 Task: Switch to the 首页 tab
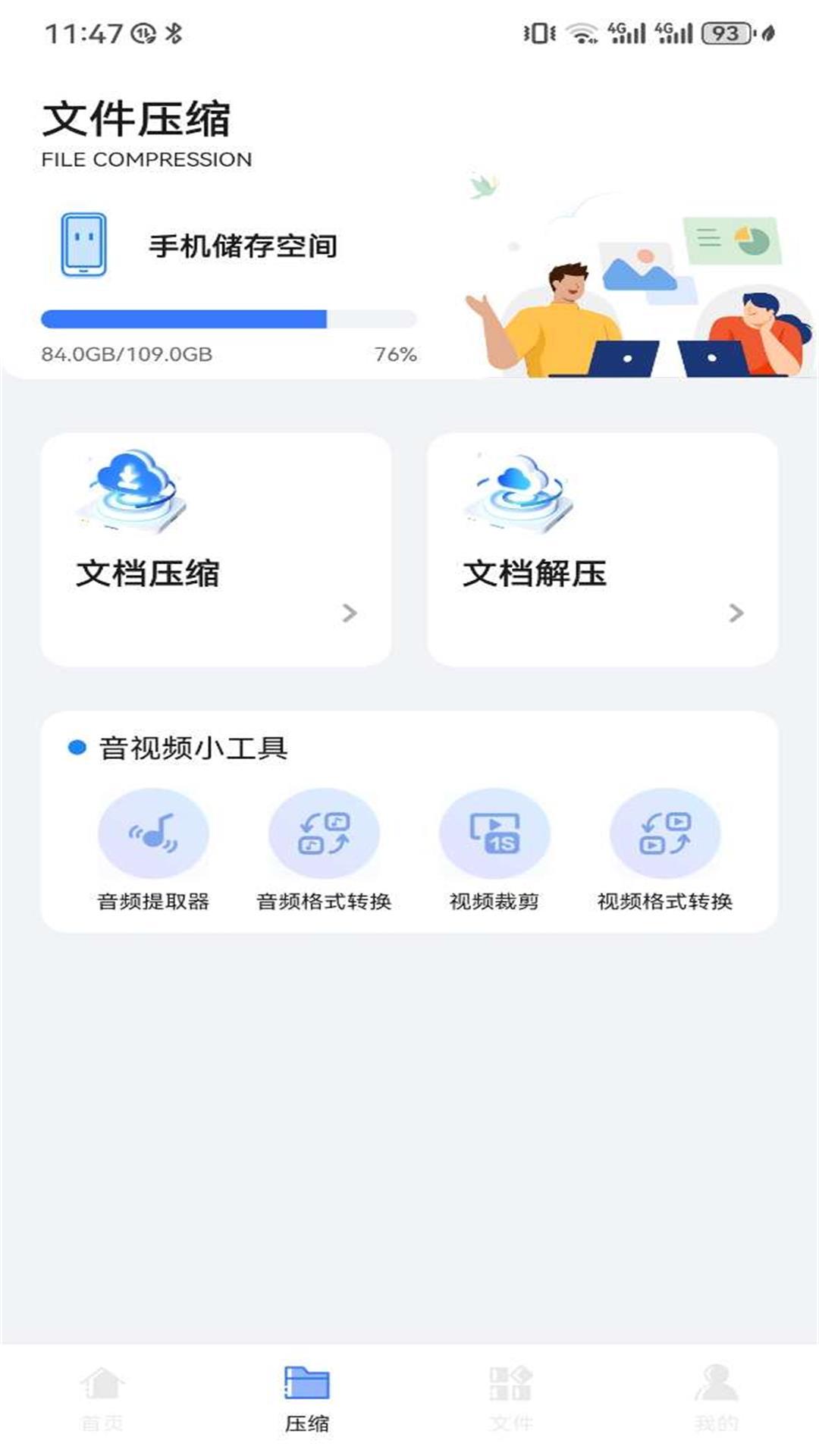[102, 1399]
